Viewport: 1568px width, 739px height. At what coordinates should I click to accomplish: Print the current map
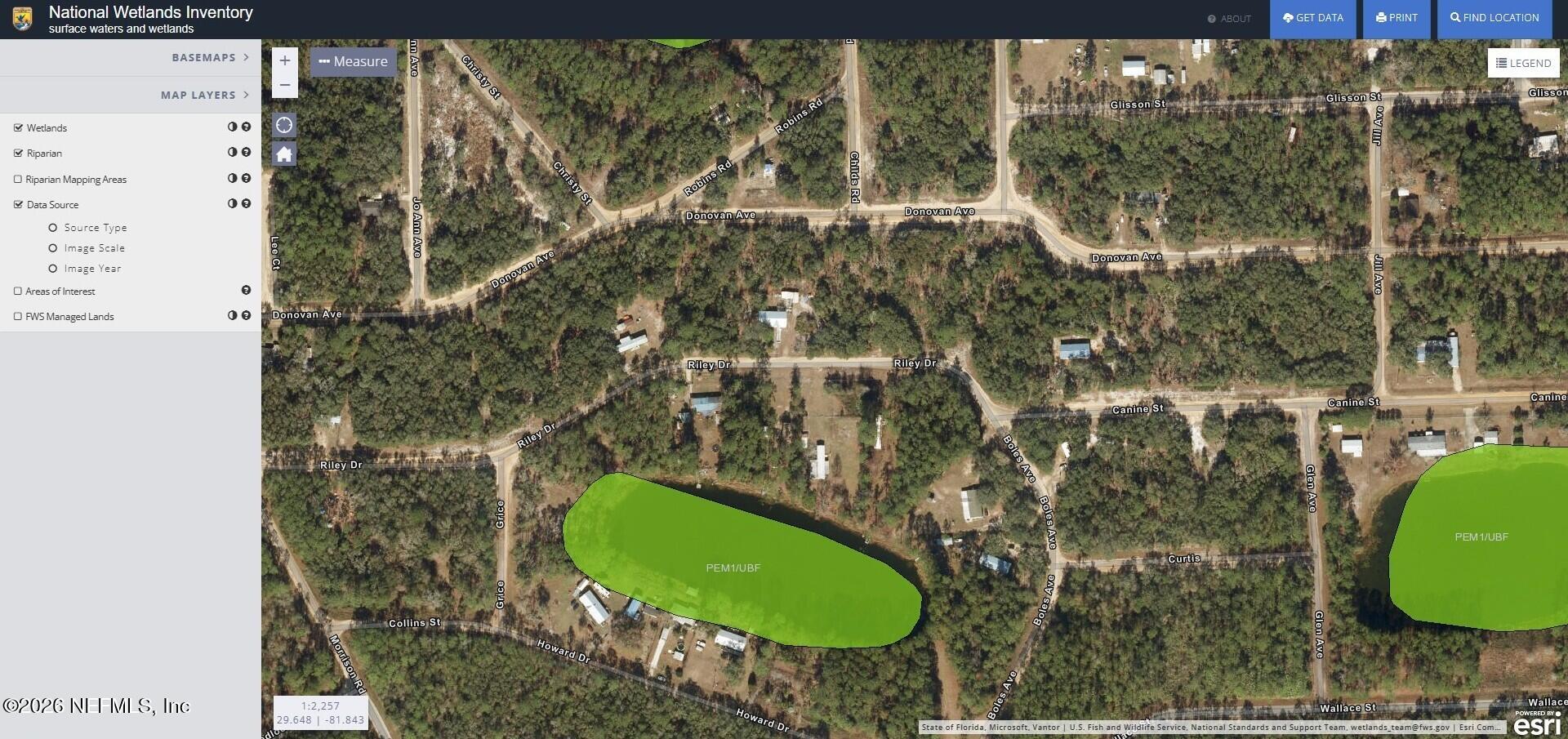tap(1396, 18)
